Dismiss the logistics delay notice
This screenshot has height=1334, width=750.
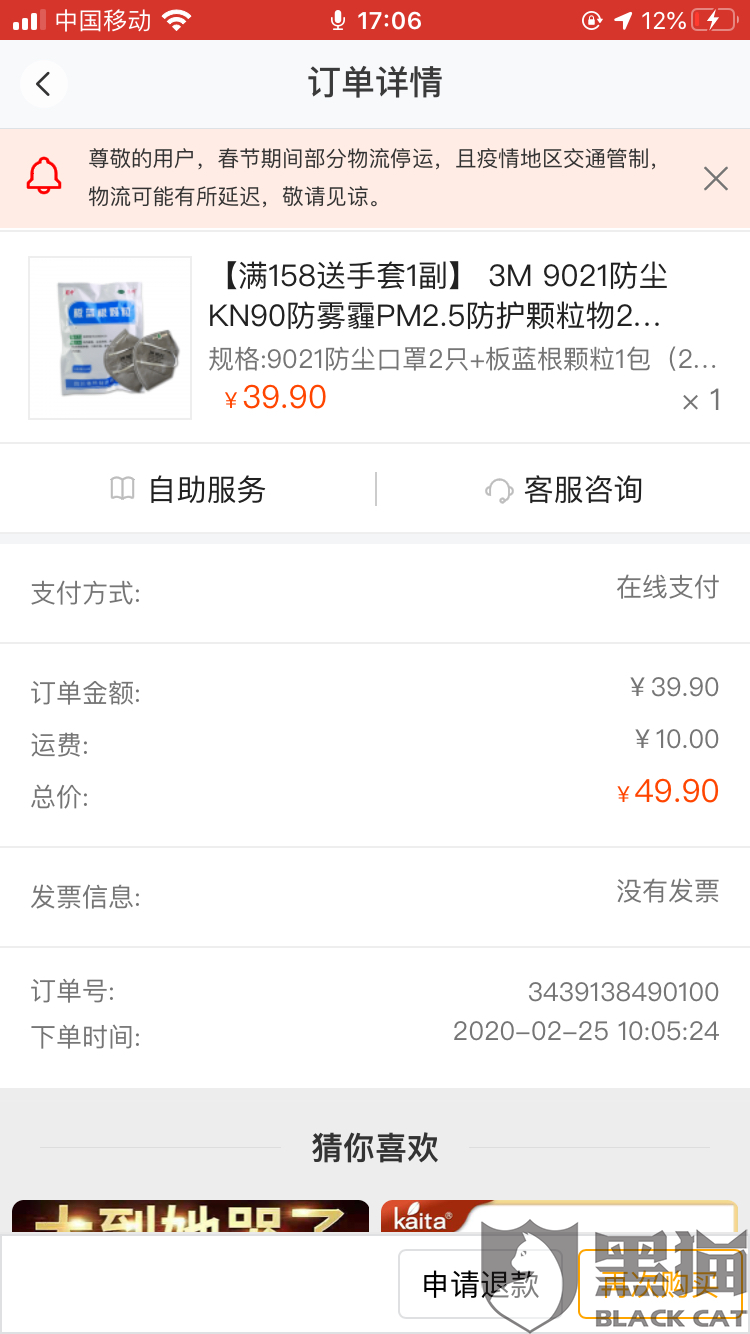715,179
